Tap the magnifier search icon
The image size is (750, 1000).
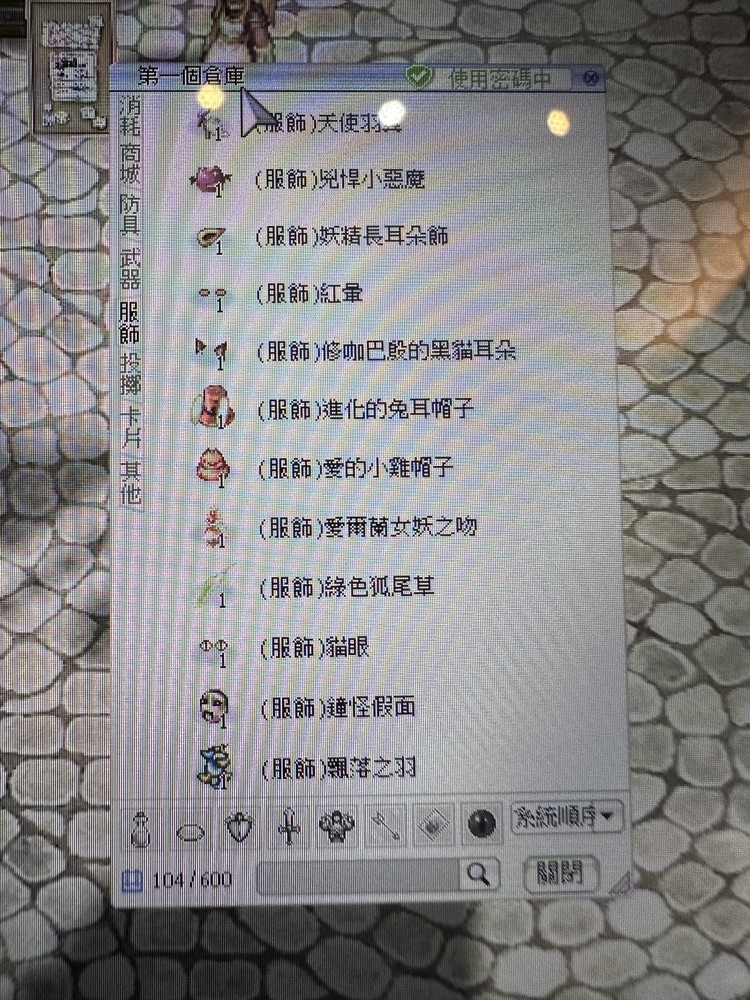[481, 875]
